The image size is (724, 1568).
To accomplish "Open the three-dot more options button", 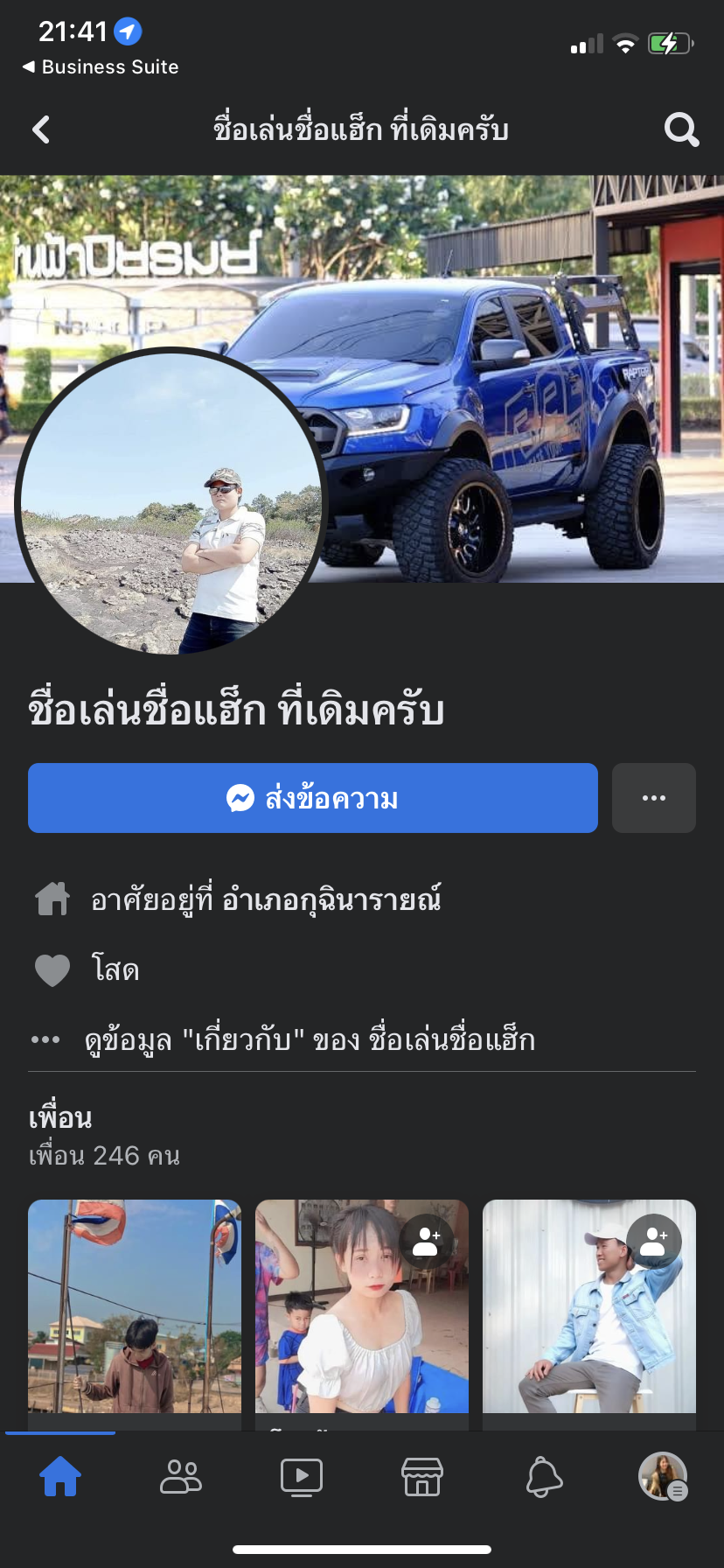I will [x=654, y=798].
